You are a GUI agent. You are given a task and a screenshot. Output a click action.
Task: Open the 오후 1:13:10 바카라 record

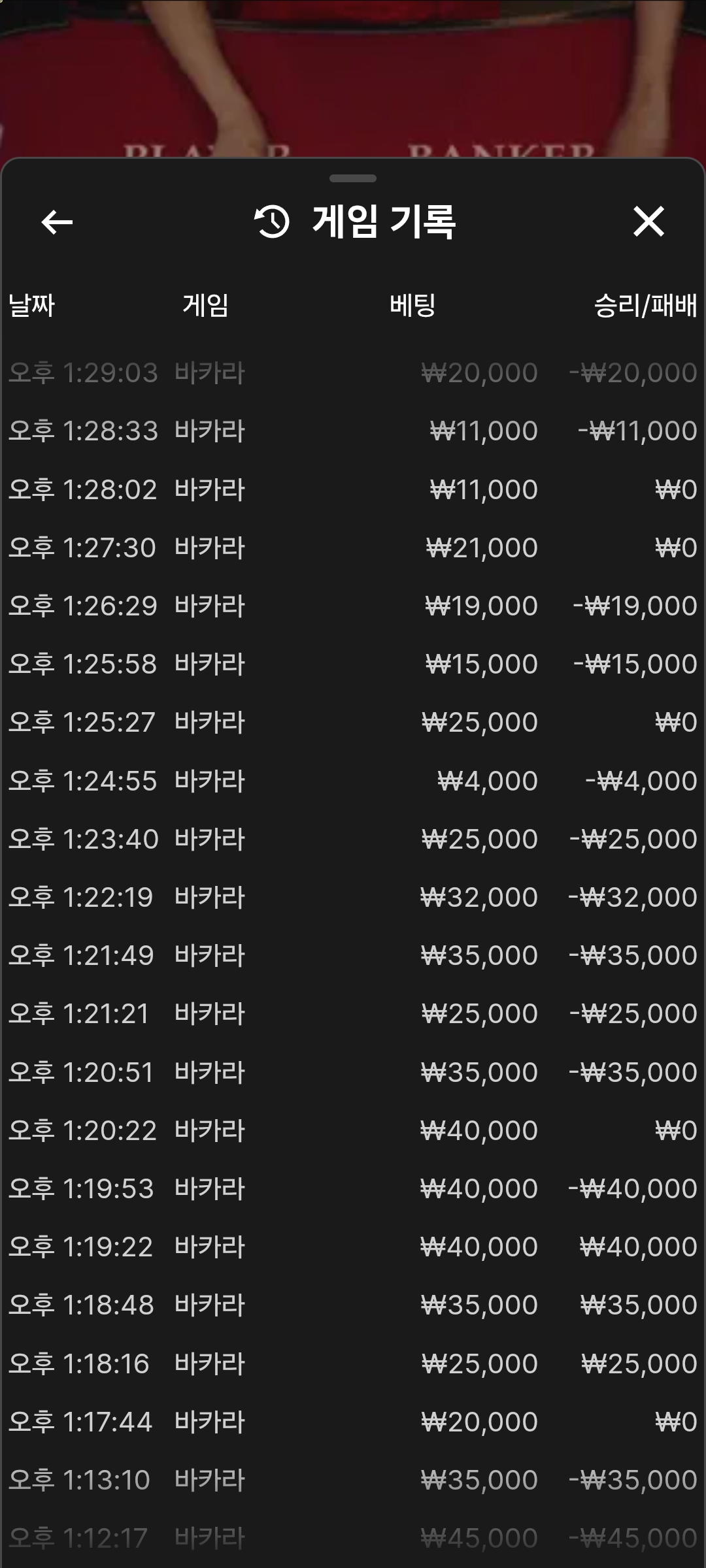(353, 1480)
